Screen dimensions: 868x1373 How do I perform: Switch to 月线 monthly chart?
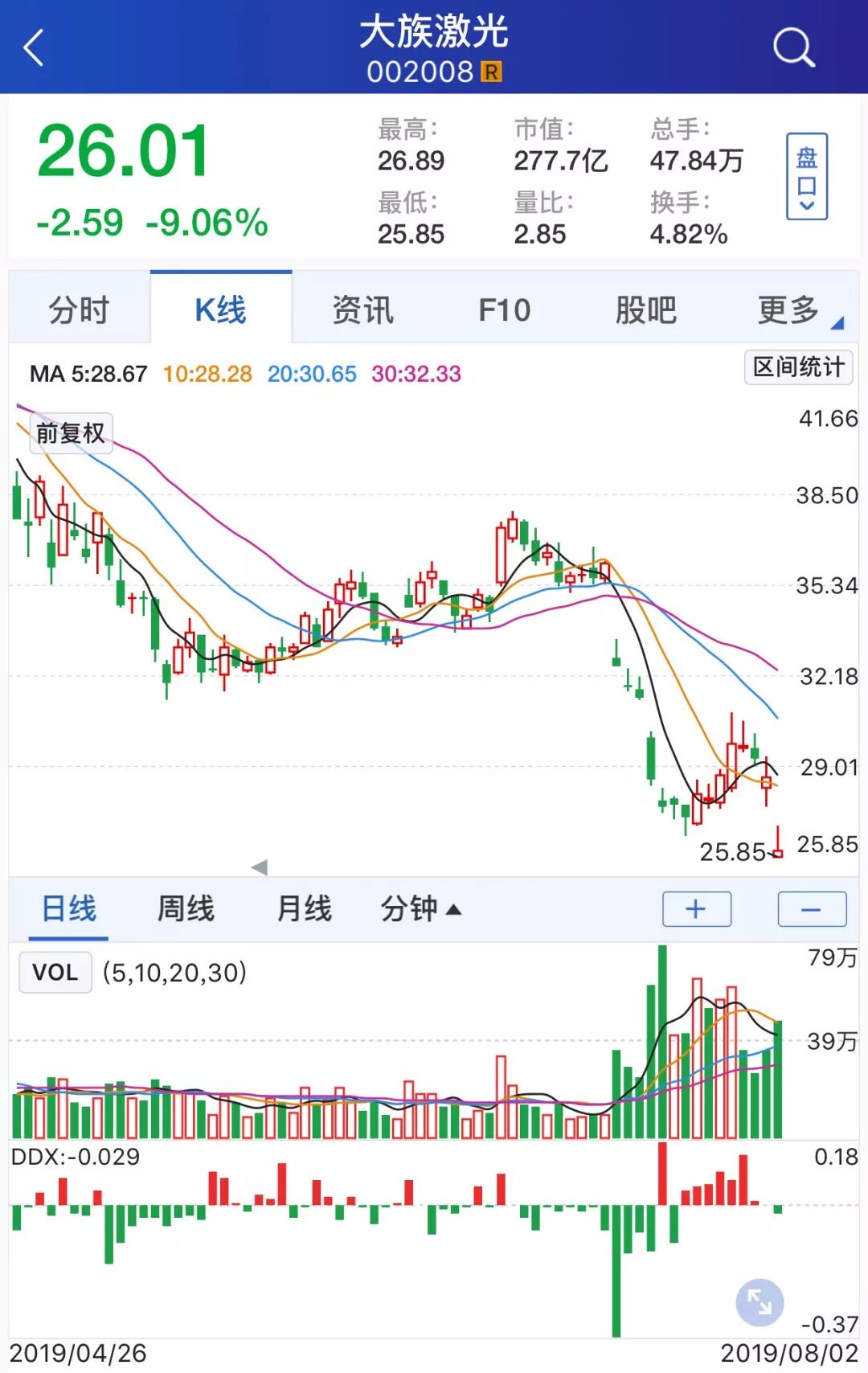[x=304, y=909]
